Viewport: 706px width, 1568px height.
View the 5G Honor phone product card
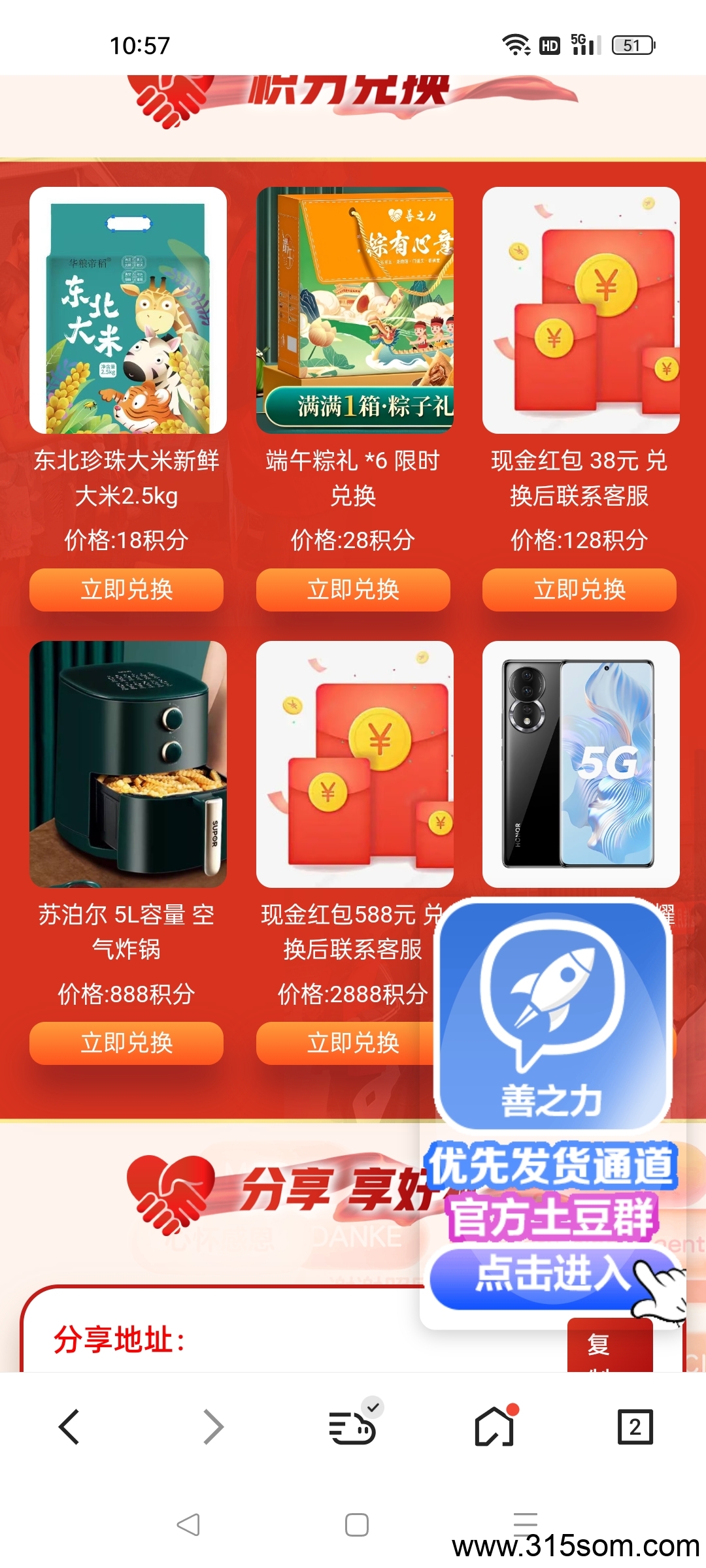[x=580, y=764]
